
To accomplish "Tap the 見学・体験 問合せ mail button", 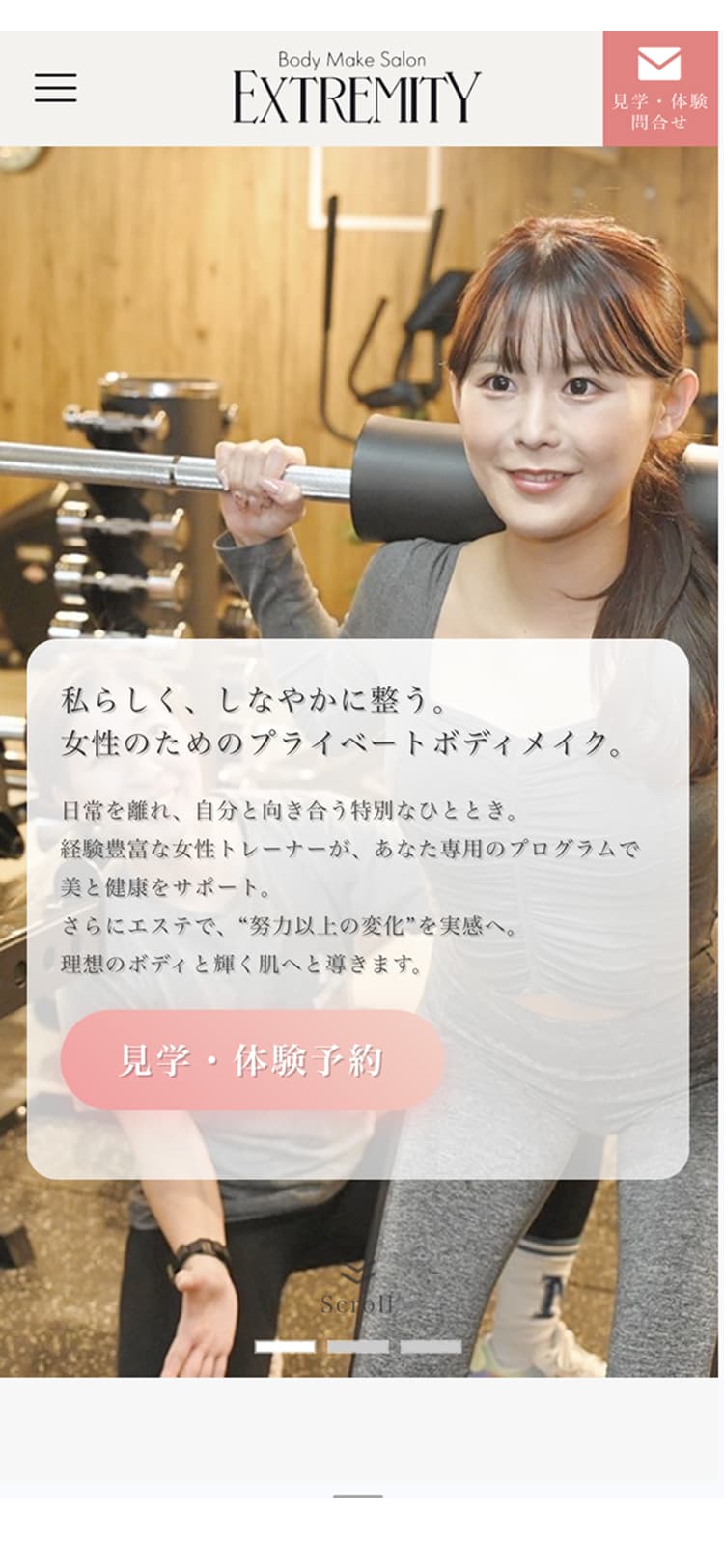I will click(660, 89).
